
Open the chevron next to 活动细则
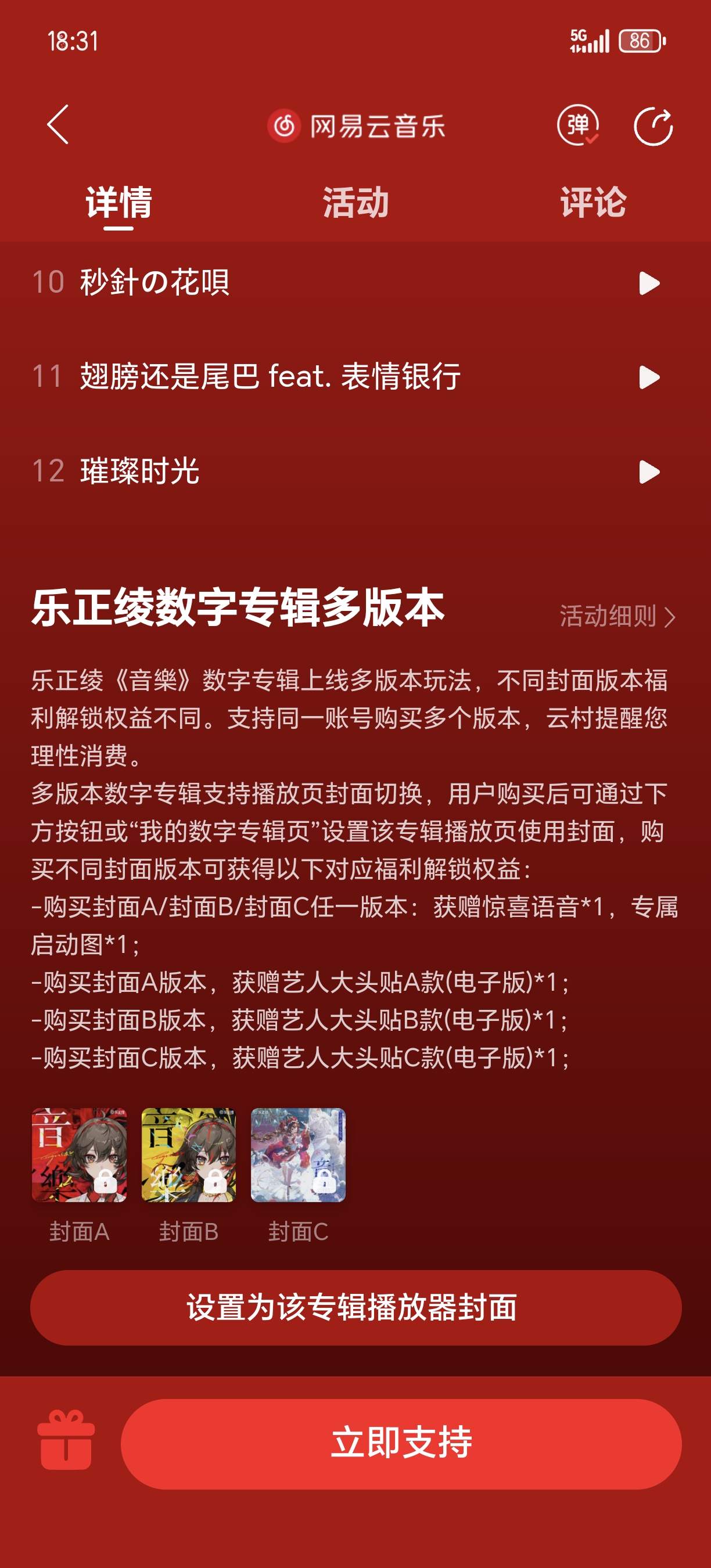[670, 616]
